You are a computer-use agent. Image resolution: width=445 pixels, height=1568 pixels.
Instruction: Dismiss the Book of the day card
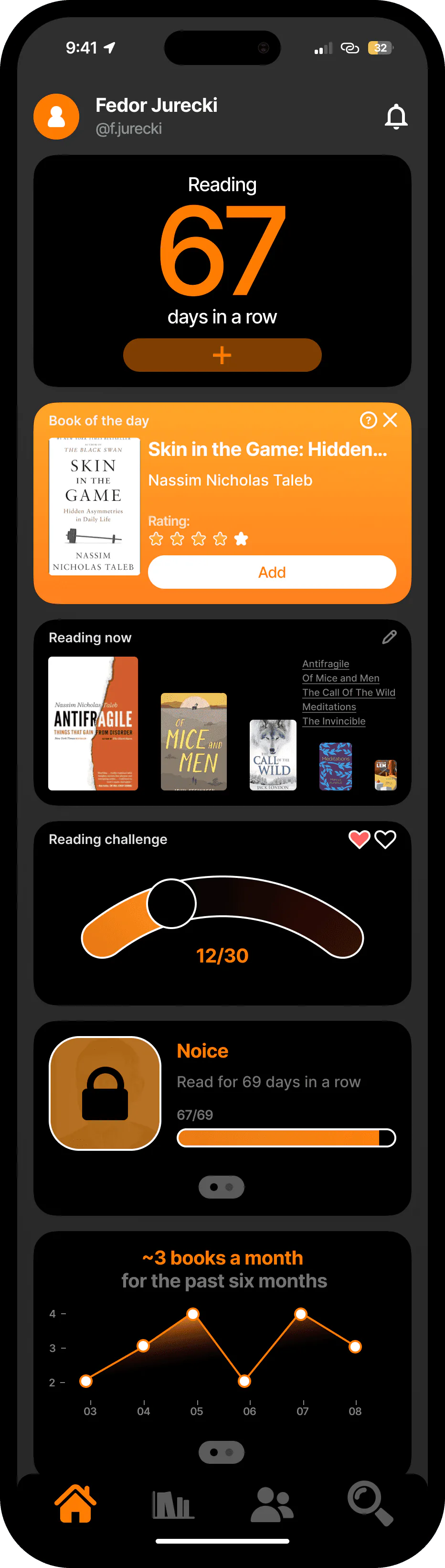[x=390, y=420]
